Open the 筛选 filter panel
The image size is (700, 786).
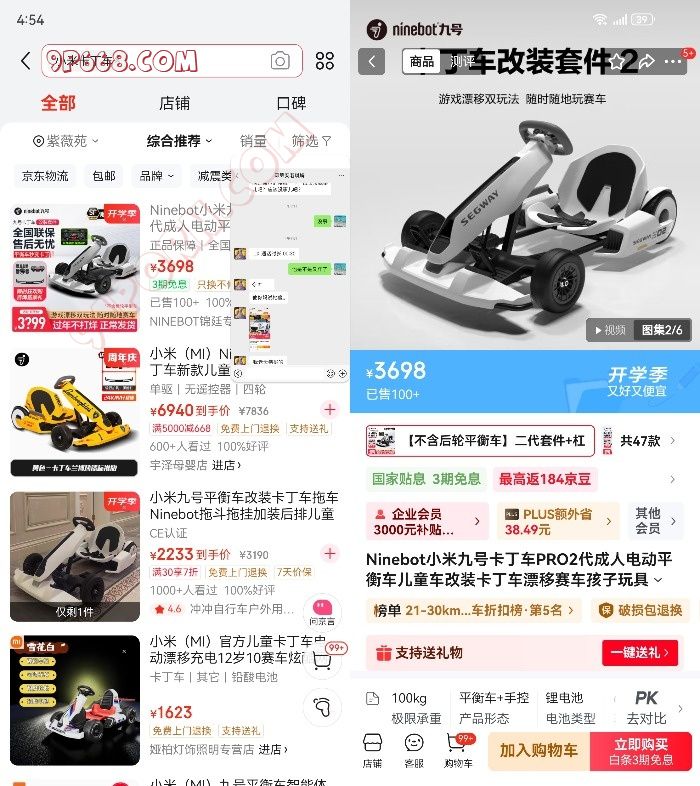coord(311,142)
